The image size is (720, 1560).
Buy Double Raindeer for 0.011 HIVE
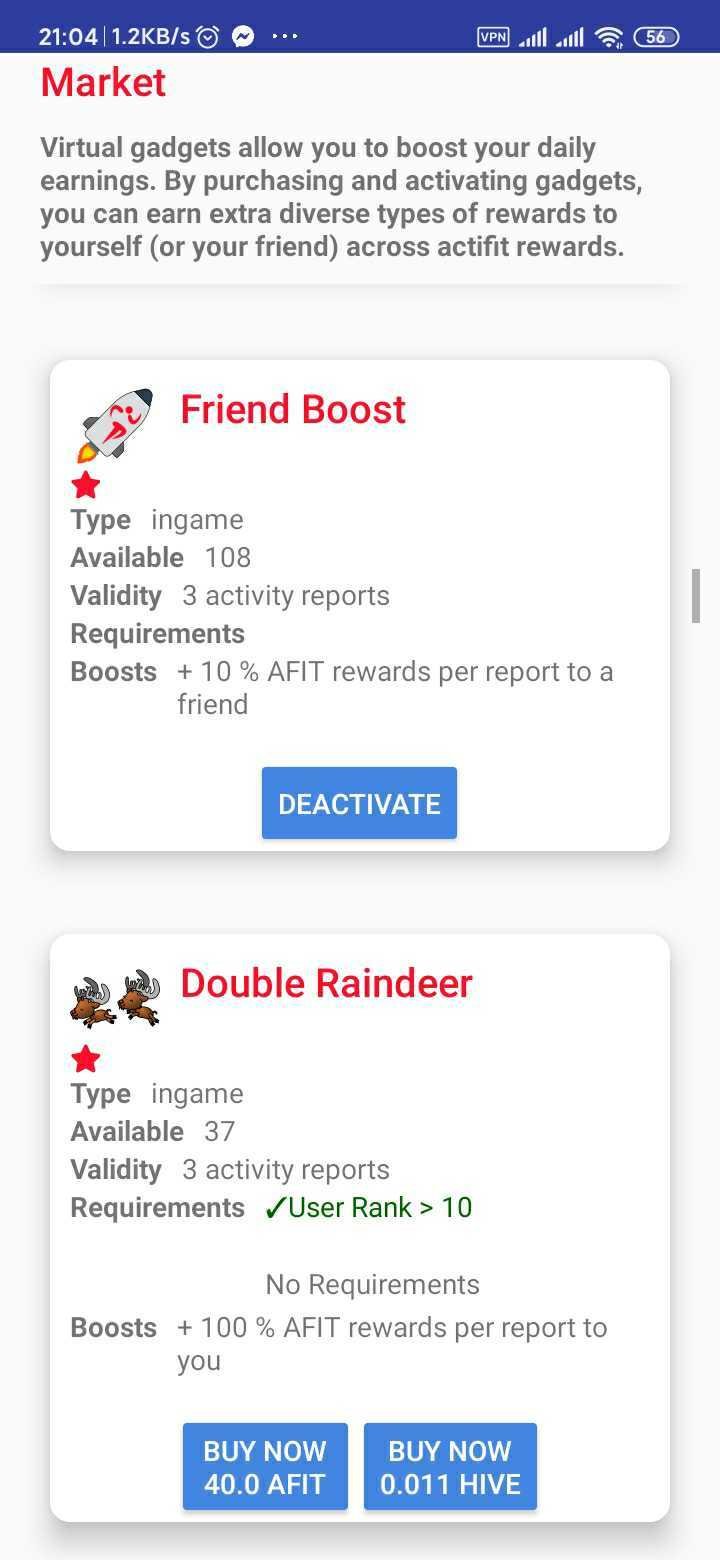point(450,1466)
